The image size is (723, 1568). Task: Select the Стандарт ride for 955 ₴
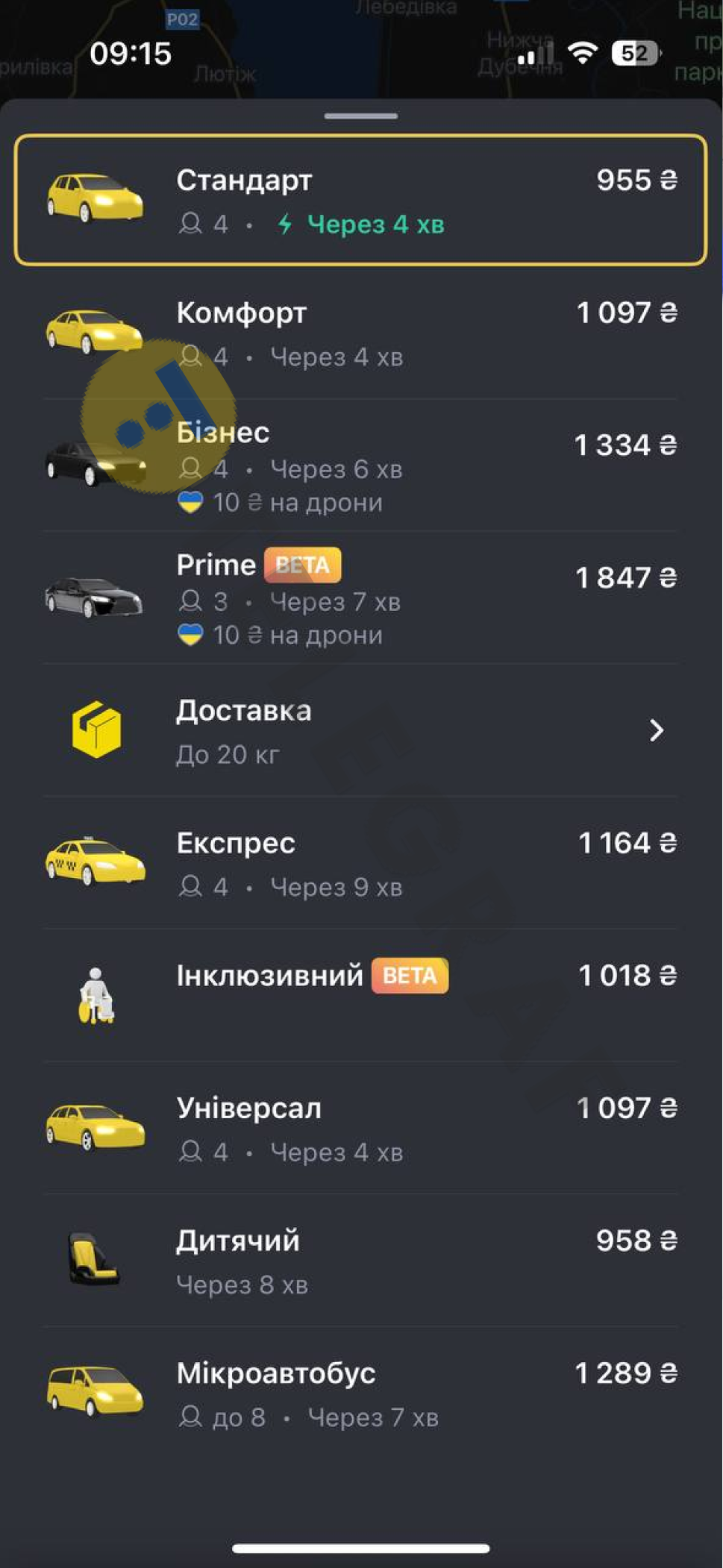point(361,200)
